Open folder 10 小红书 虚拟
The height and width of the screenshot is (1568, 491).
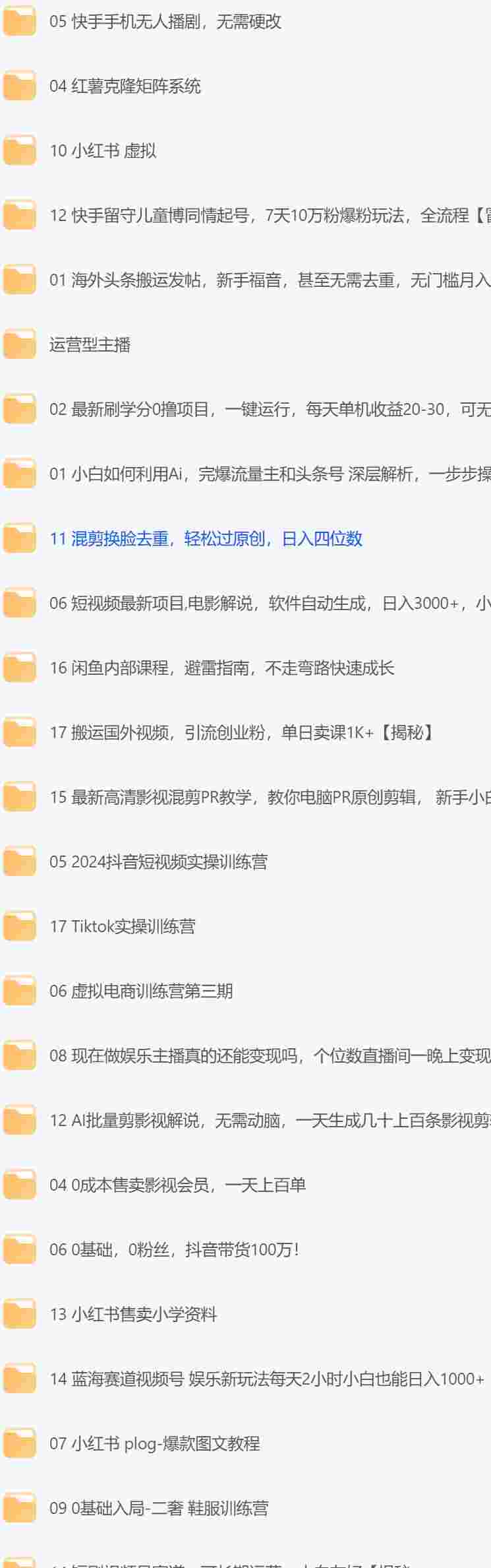click(x=103, y=151)
